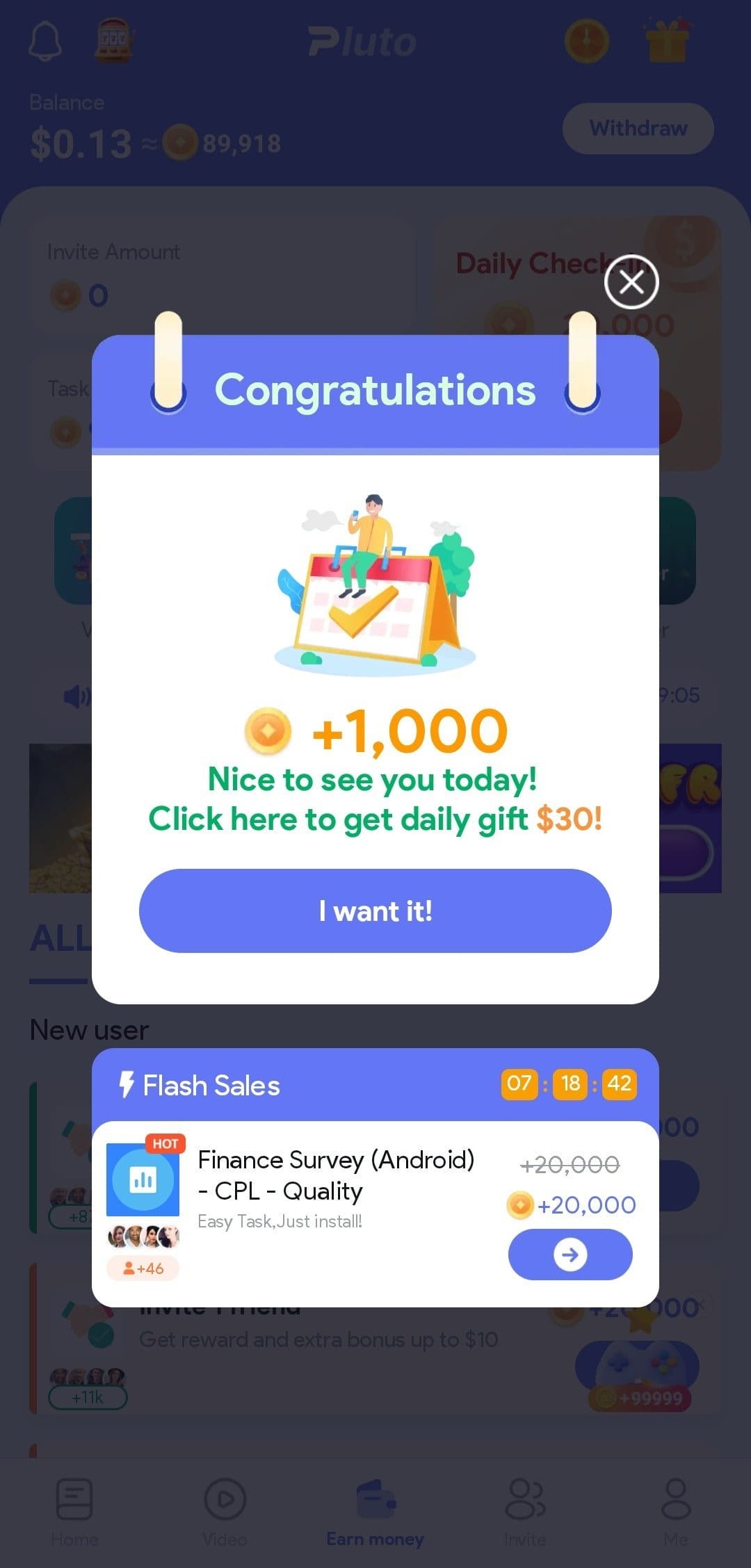
Task: Close the Congratulations popup
Action: point(631,281)
